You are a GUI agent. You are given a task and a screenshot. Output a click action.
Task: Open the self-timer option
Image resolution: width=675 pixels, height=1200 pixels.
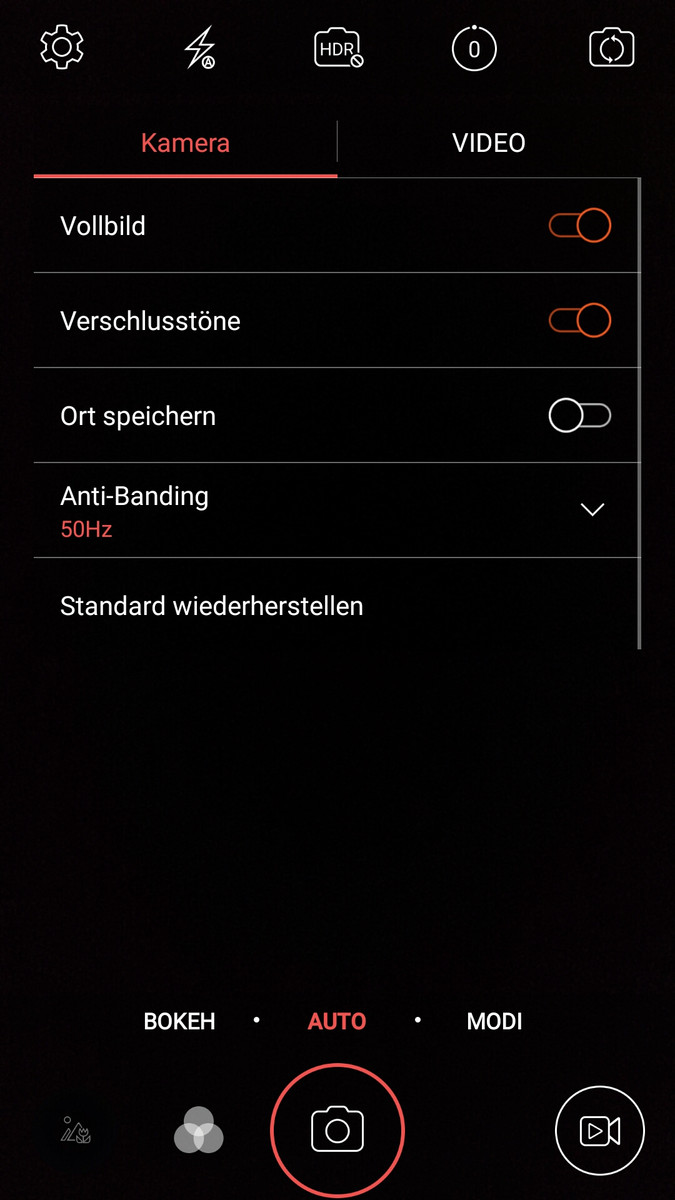tap(475, 48)
